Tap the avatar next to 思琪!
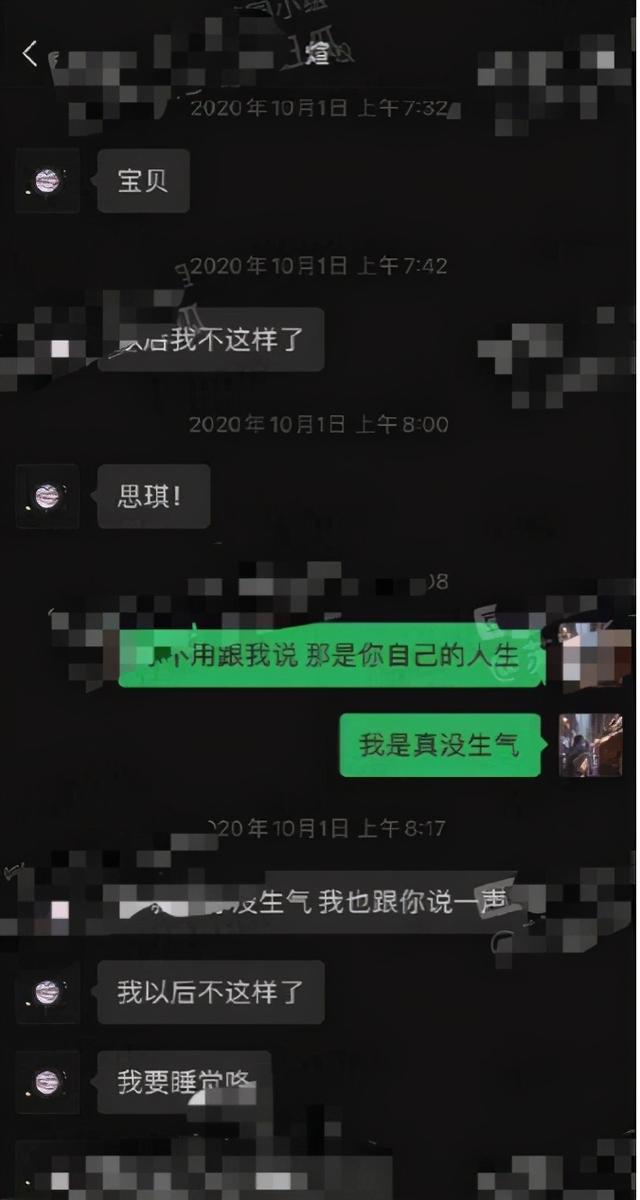Image resolution: width=640 pixels, height=1200 pixels. [x=47, y=496]
